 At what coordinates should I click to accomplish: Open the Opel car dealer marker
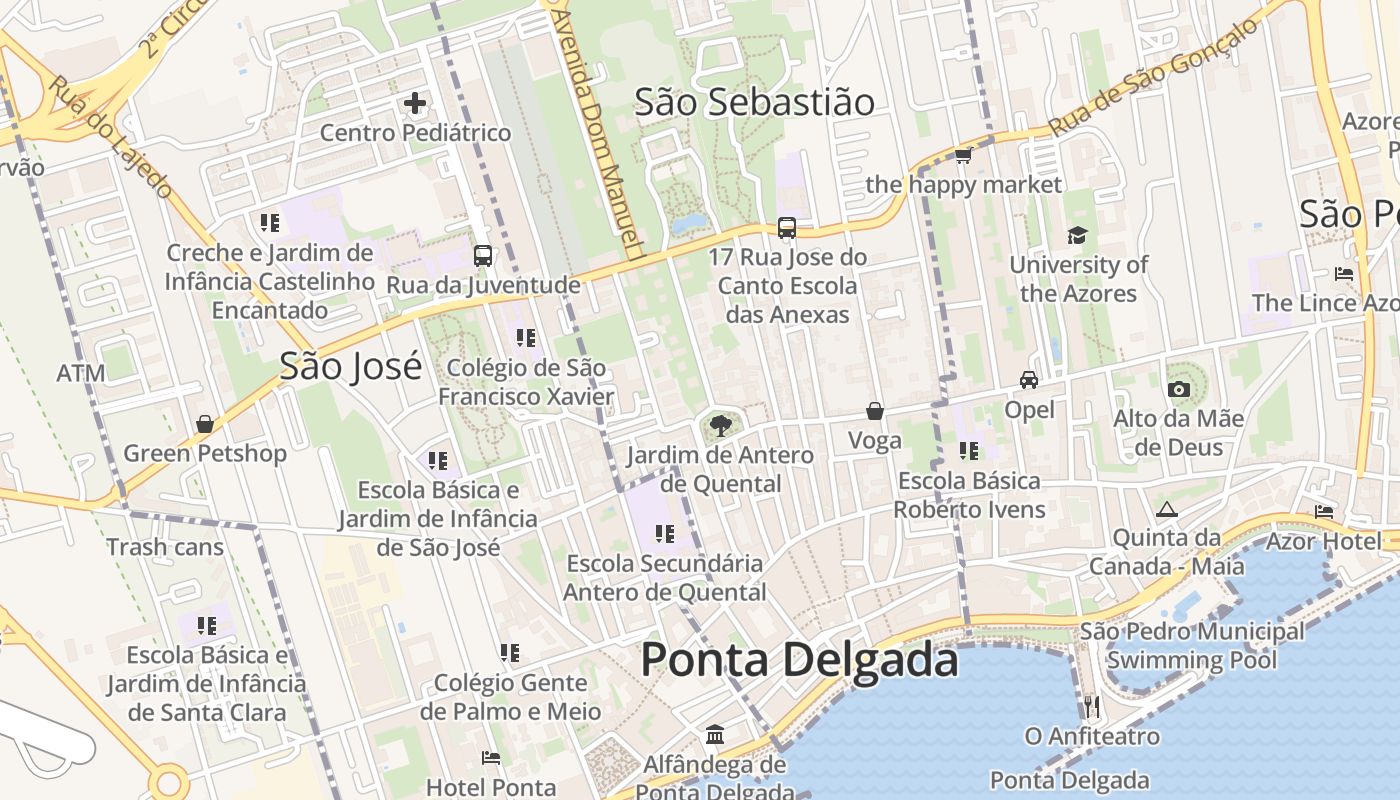coord(1029,380)
